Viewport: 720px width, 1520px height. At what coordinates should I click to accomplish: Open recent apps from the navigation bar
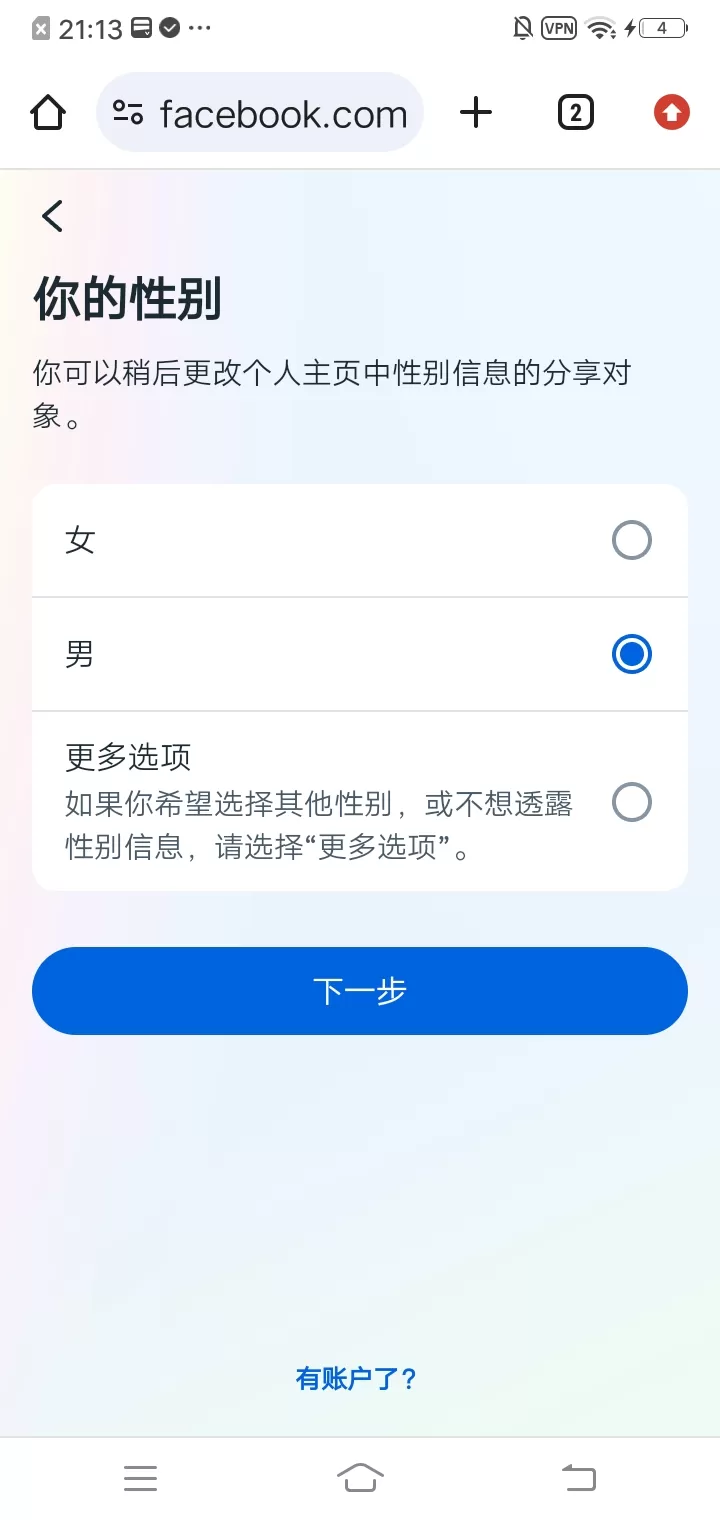tap(140, 1477)
